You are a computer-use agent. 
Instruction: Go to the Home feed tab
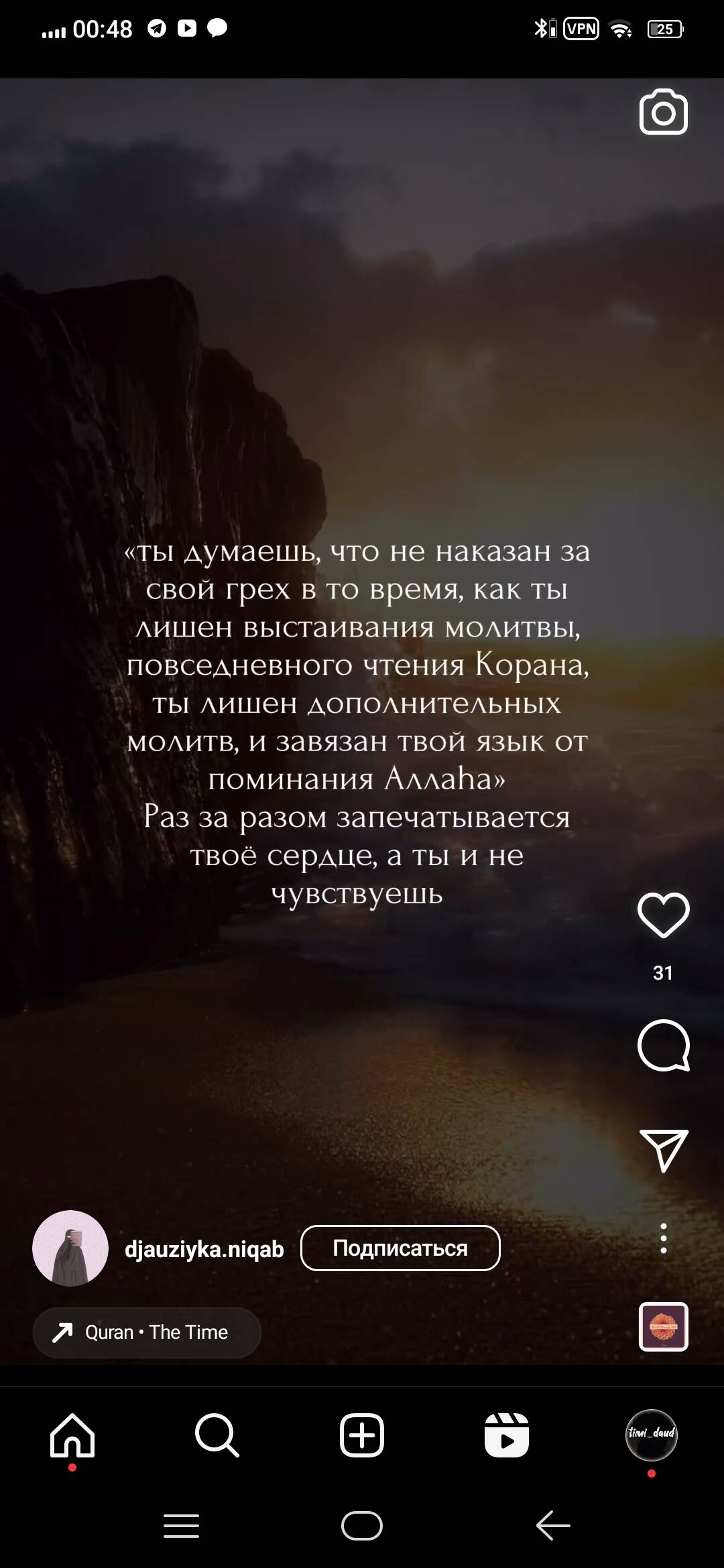(x=72, y=1435)
